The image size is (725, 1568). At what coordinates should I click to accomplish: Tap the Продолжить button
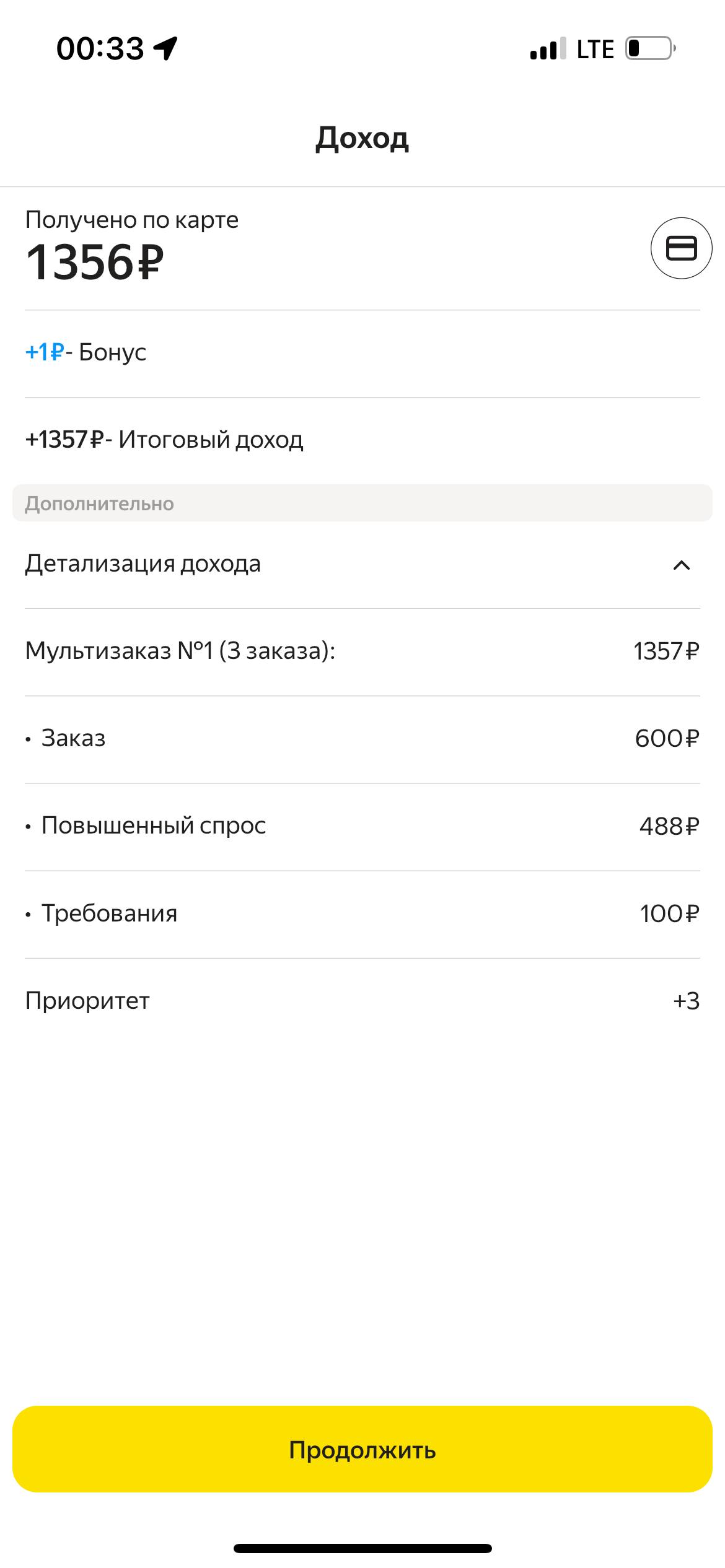click(x=362, y=1450)
